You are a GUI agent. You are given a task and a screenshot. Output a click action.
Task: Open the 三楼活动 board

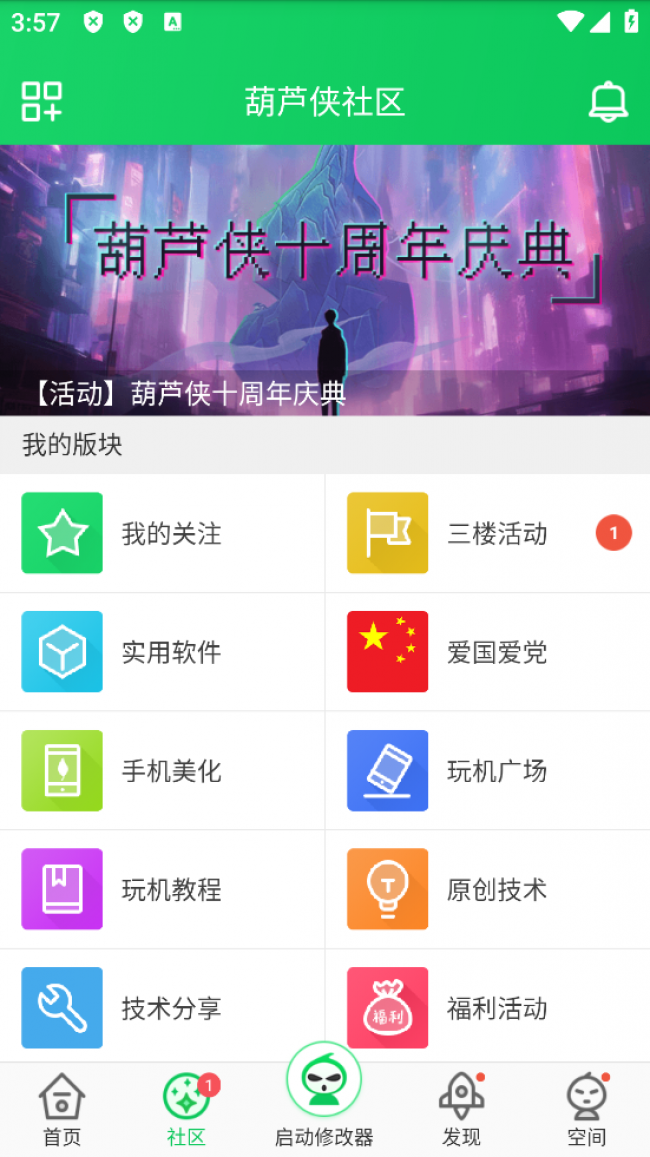click(487, 533)
